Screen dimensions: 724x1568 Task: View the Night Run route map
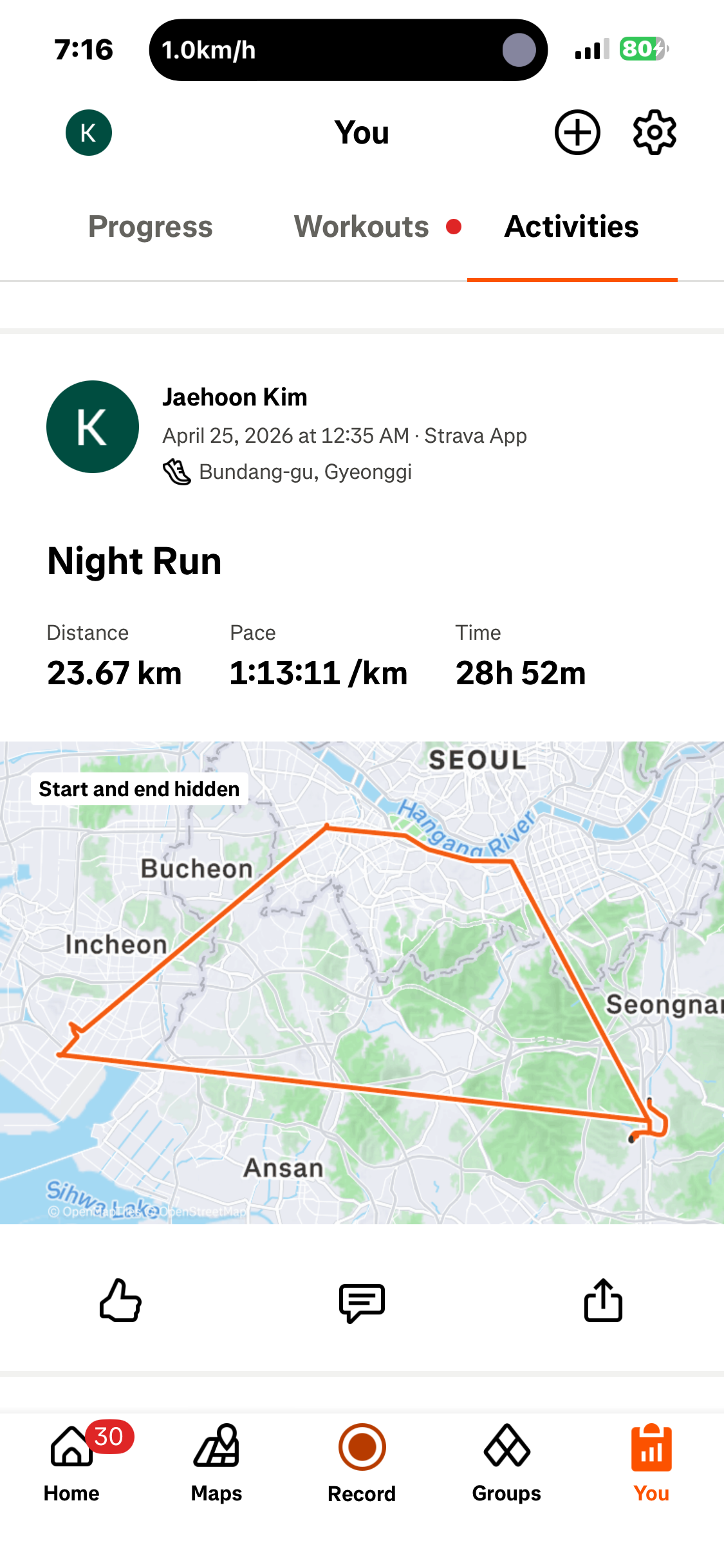362,982
